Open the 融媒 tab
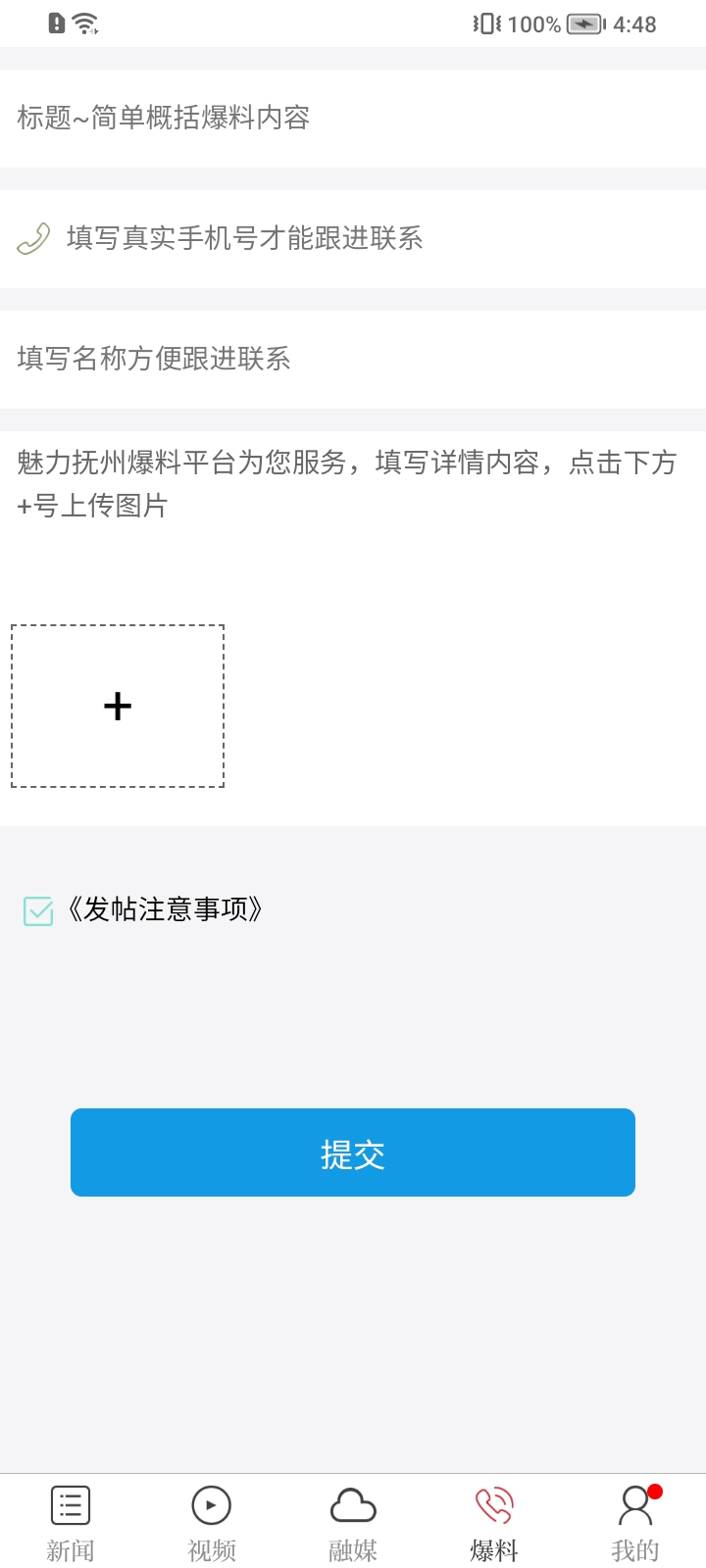Viewport: 706px width, 1568px height. tap(353, 1522)
